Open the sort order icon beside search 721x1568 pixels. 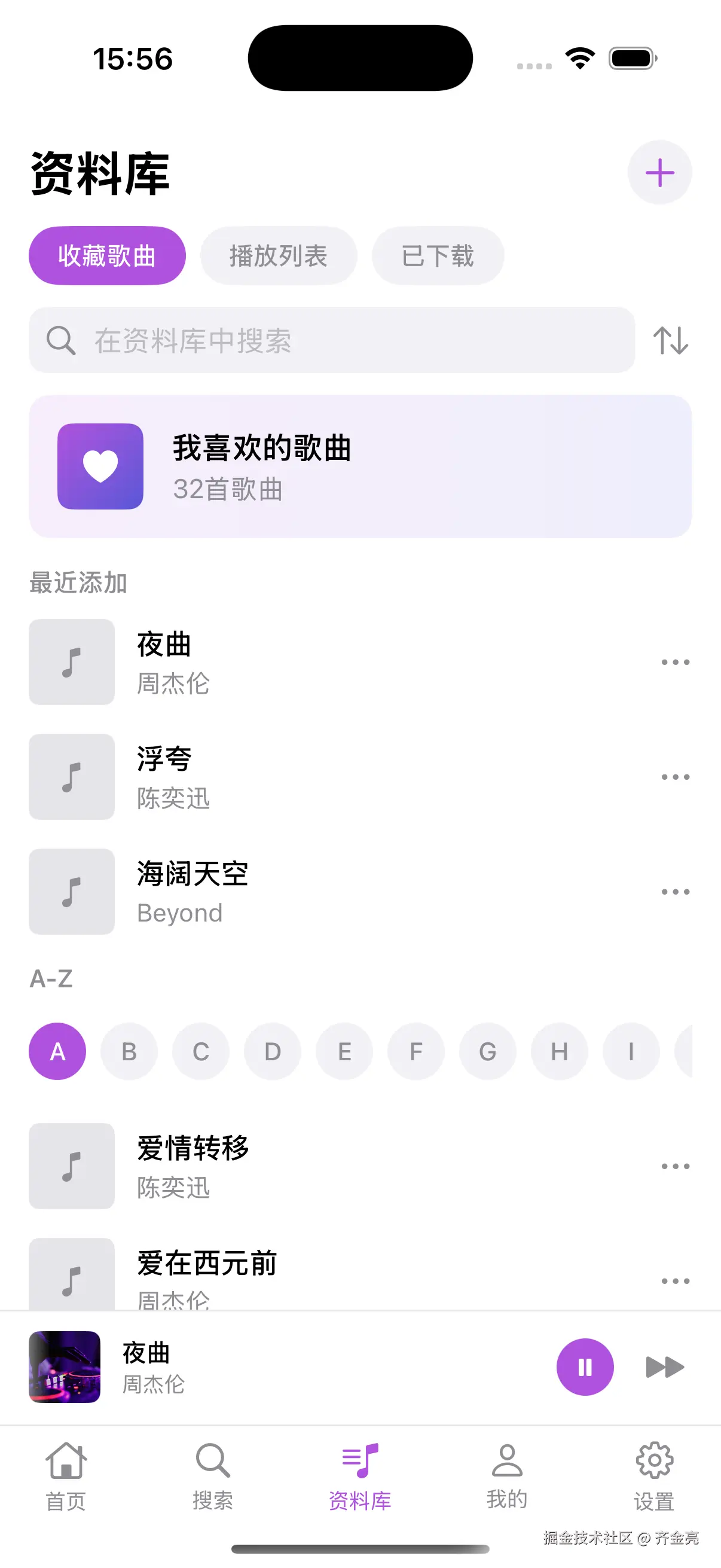click(673, 340)
